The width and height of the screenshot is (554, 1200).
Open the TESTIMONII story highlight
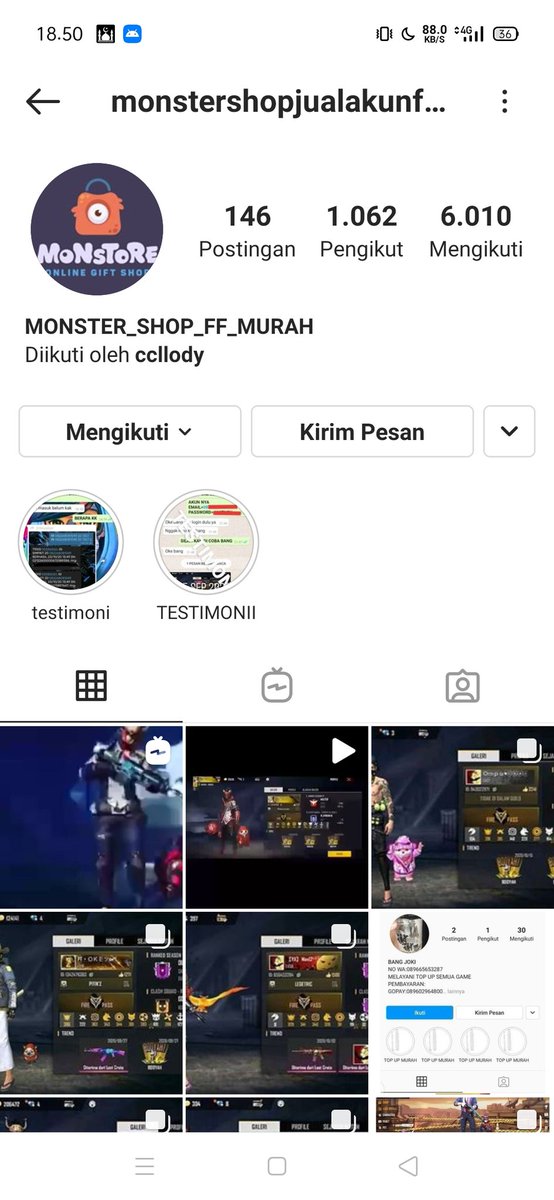[206, 556]
